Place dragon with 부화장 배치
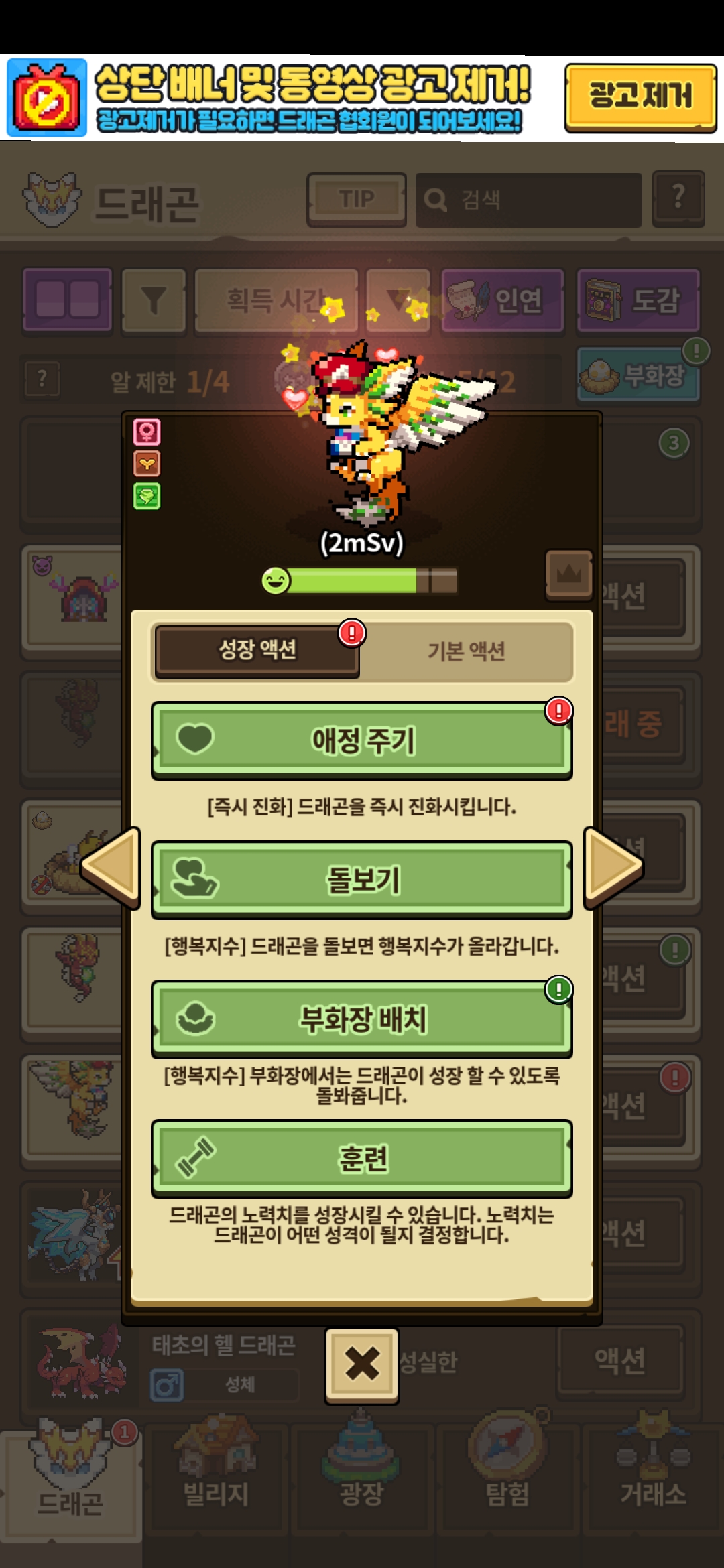 point(362,1019)
